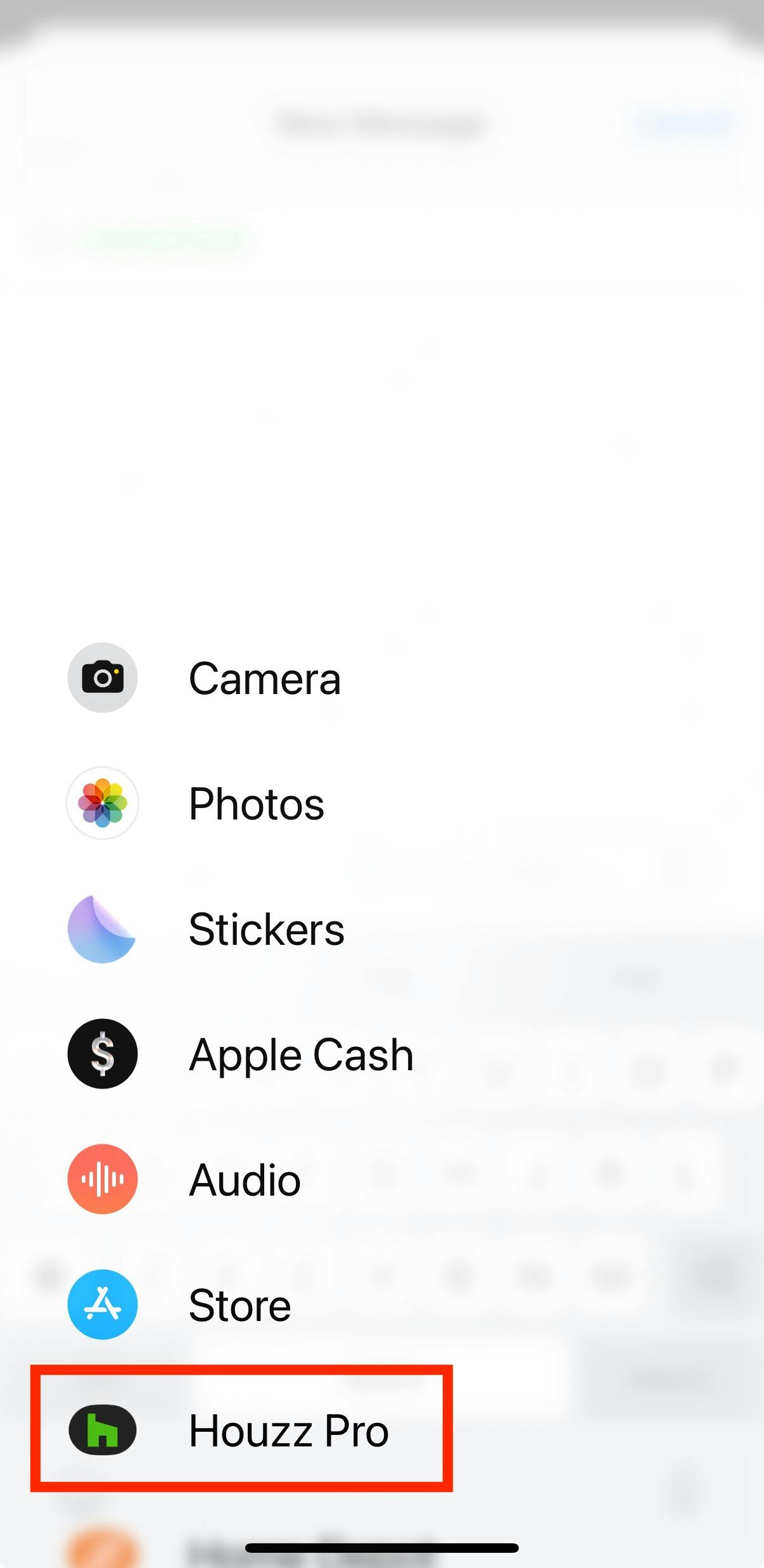Choose Apple Cash

coord(241,1054)
